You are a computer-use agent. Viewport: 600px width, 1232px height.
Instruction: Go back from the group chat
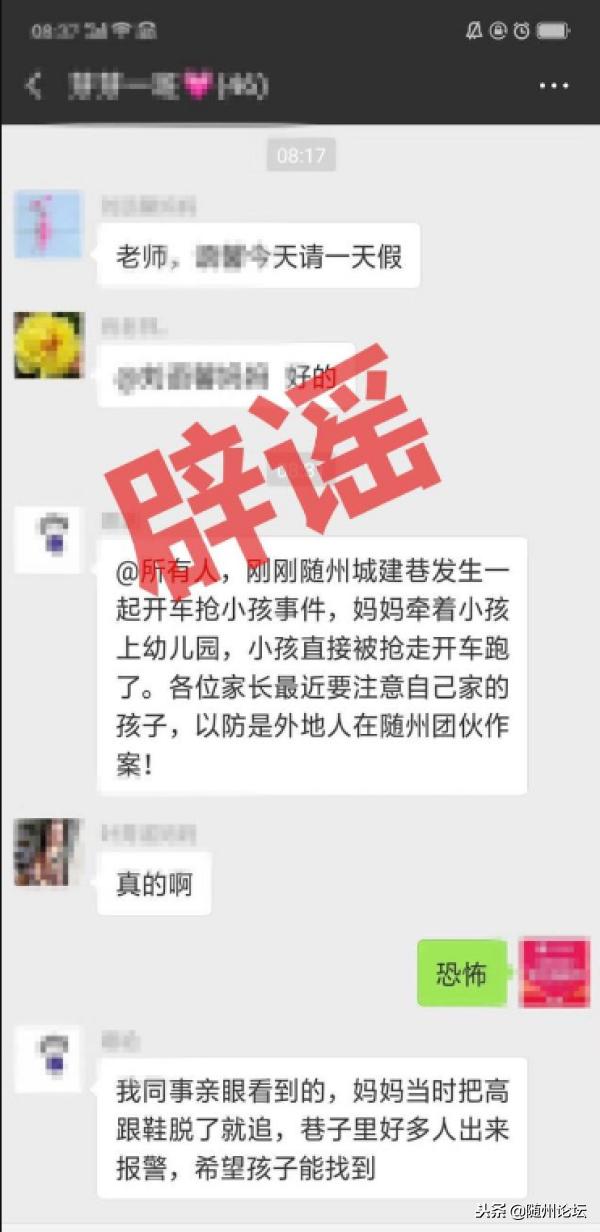coord(34,85)
